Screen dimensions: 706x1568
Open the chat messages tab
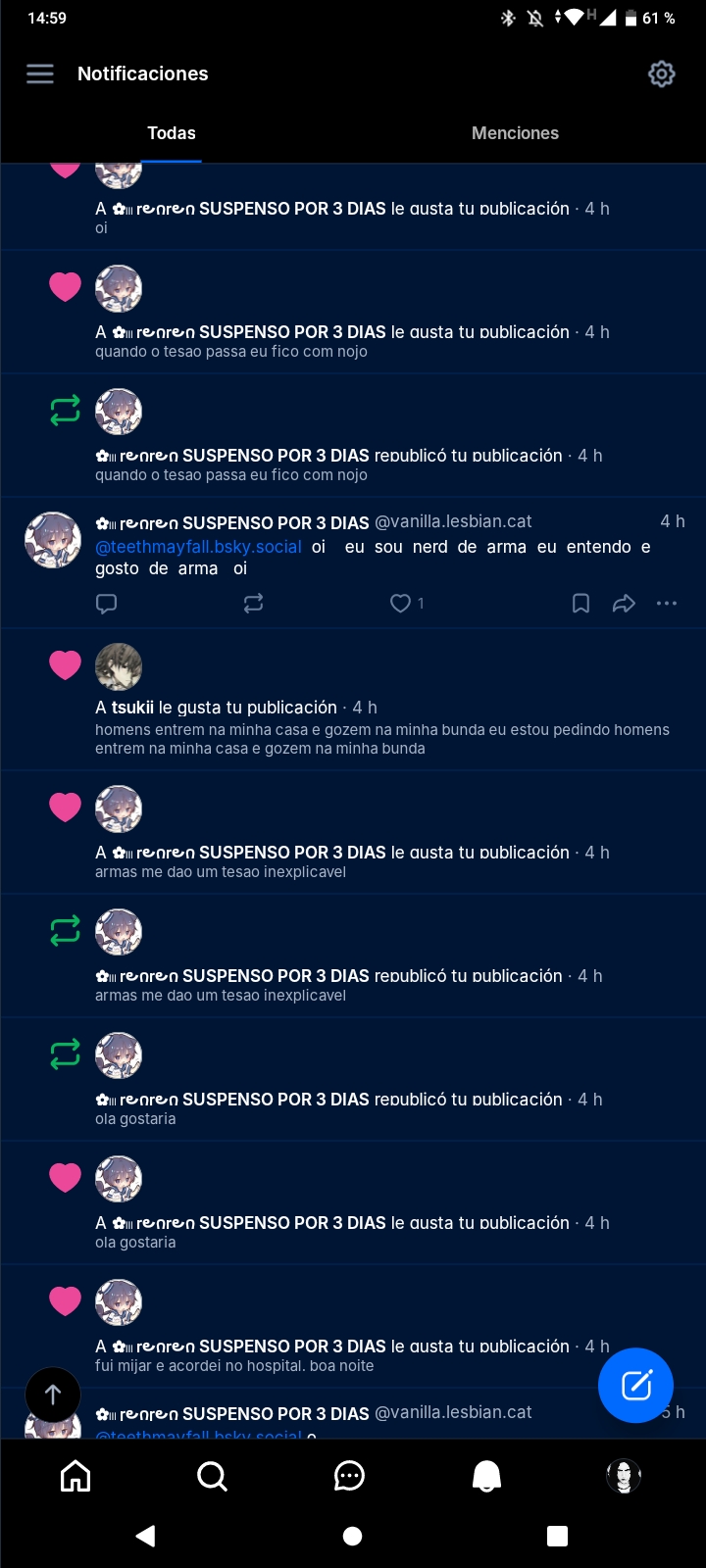coord(349,1476)
